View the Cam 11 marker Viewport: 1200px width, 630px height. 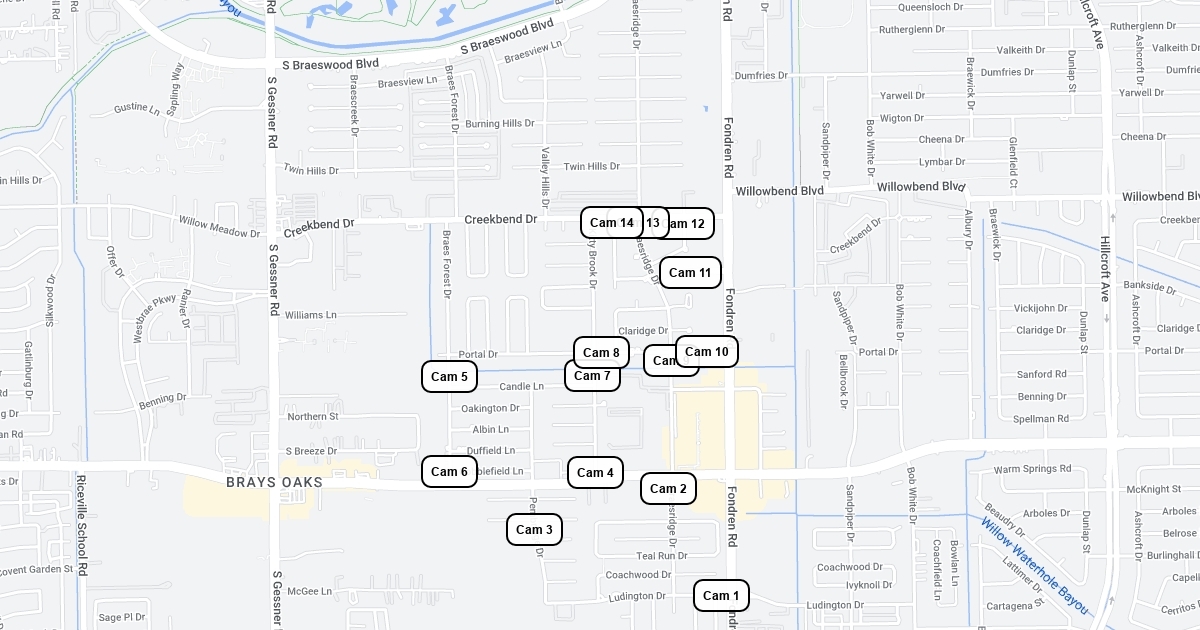point(690,272)
